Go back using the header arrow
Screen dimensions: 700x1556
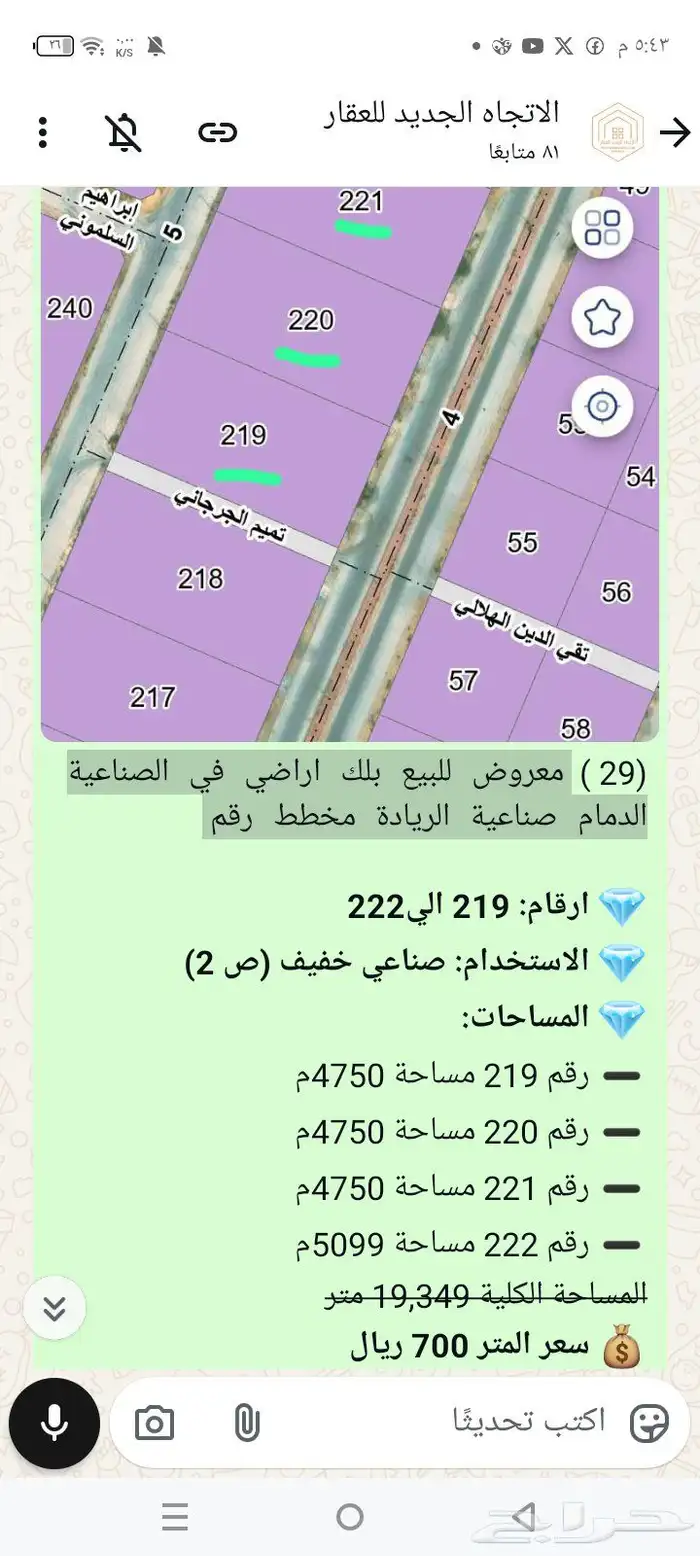[677, 132]
